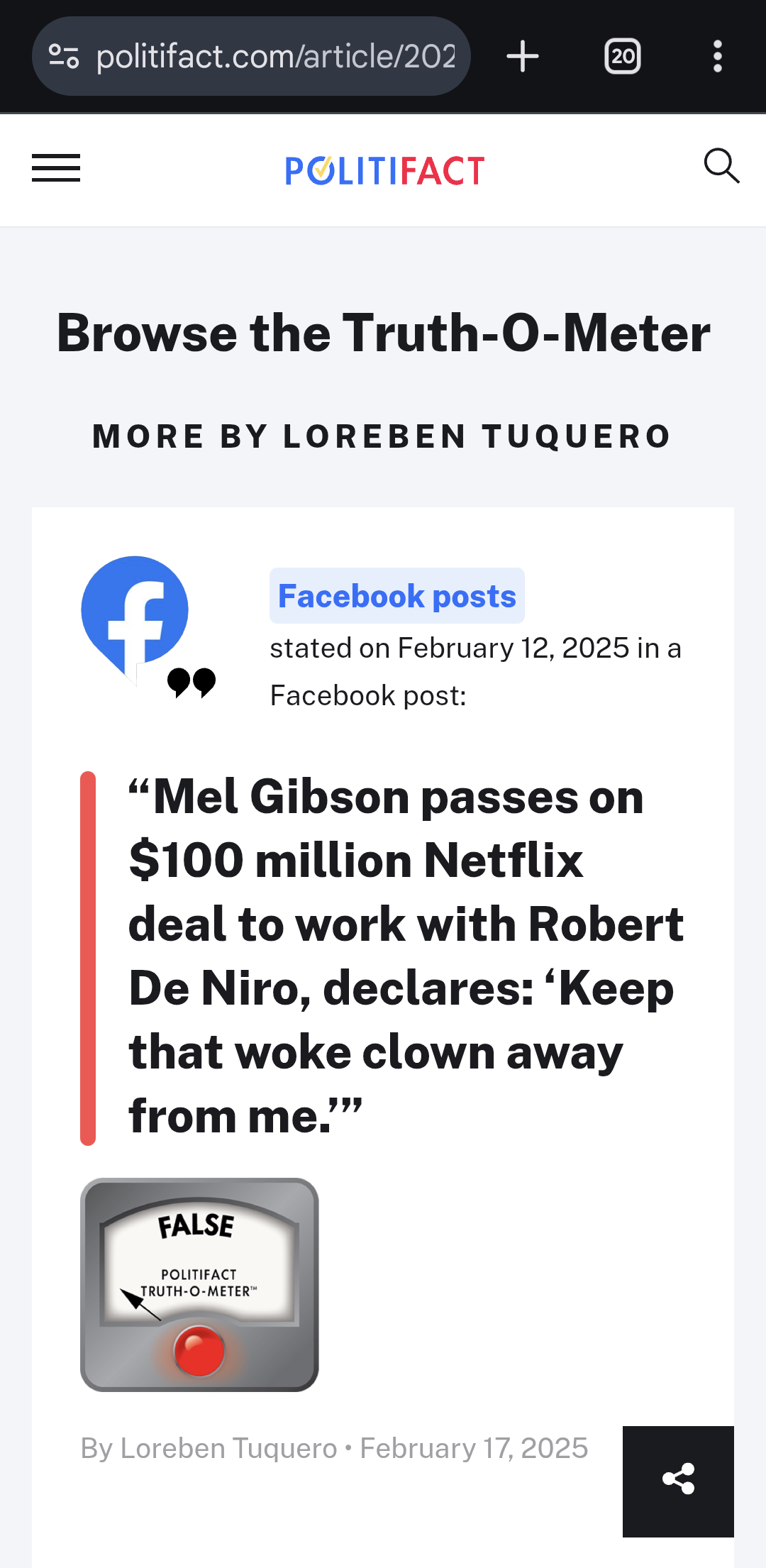This screenshot has width=766, height=1568.
Task: Go to PolitiFact homepage via logo
Action: click(x=384, y=171)
